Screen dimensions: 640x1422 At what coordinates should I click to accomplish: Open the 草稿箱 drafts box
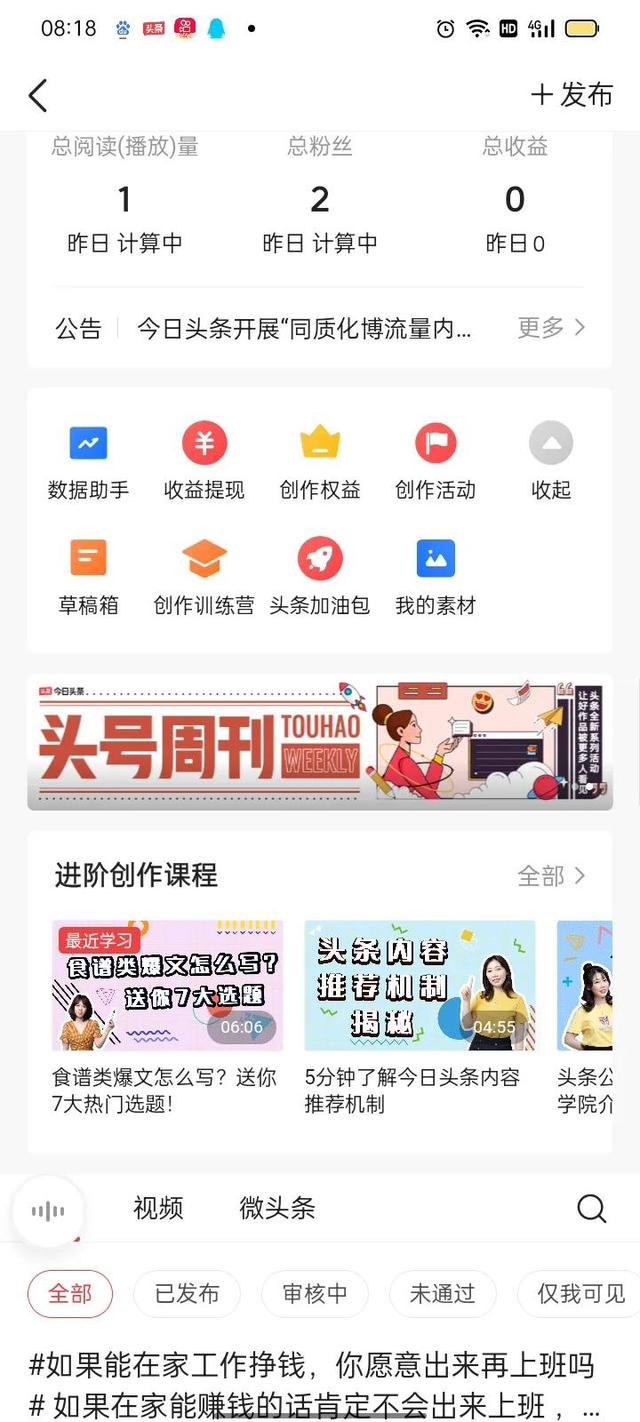88,576
